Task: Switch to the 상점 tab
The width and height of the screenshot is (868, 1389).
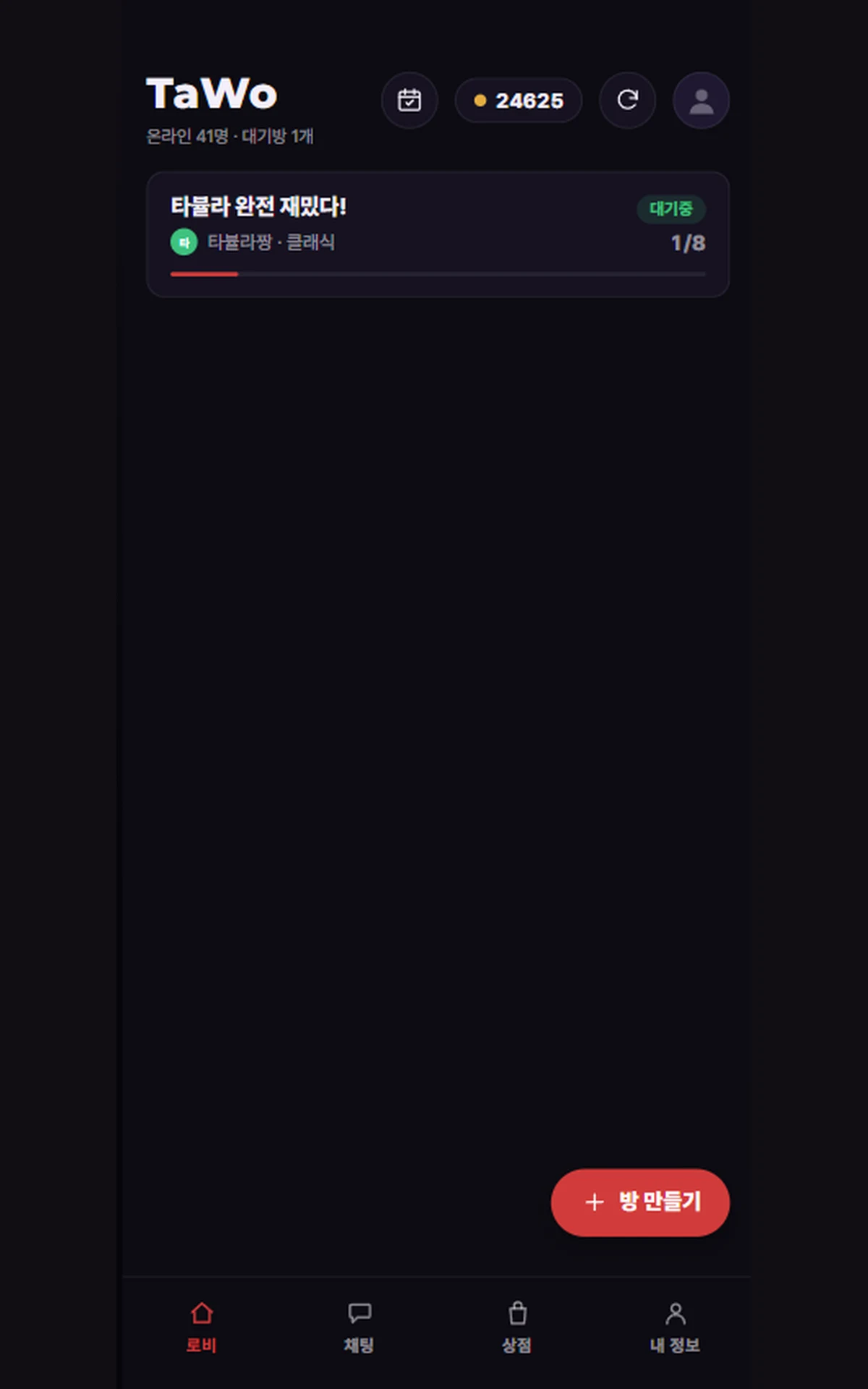Action: pyautogui.click(x=517, y=1328)
